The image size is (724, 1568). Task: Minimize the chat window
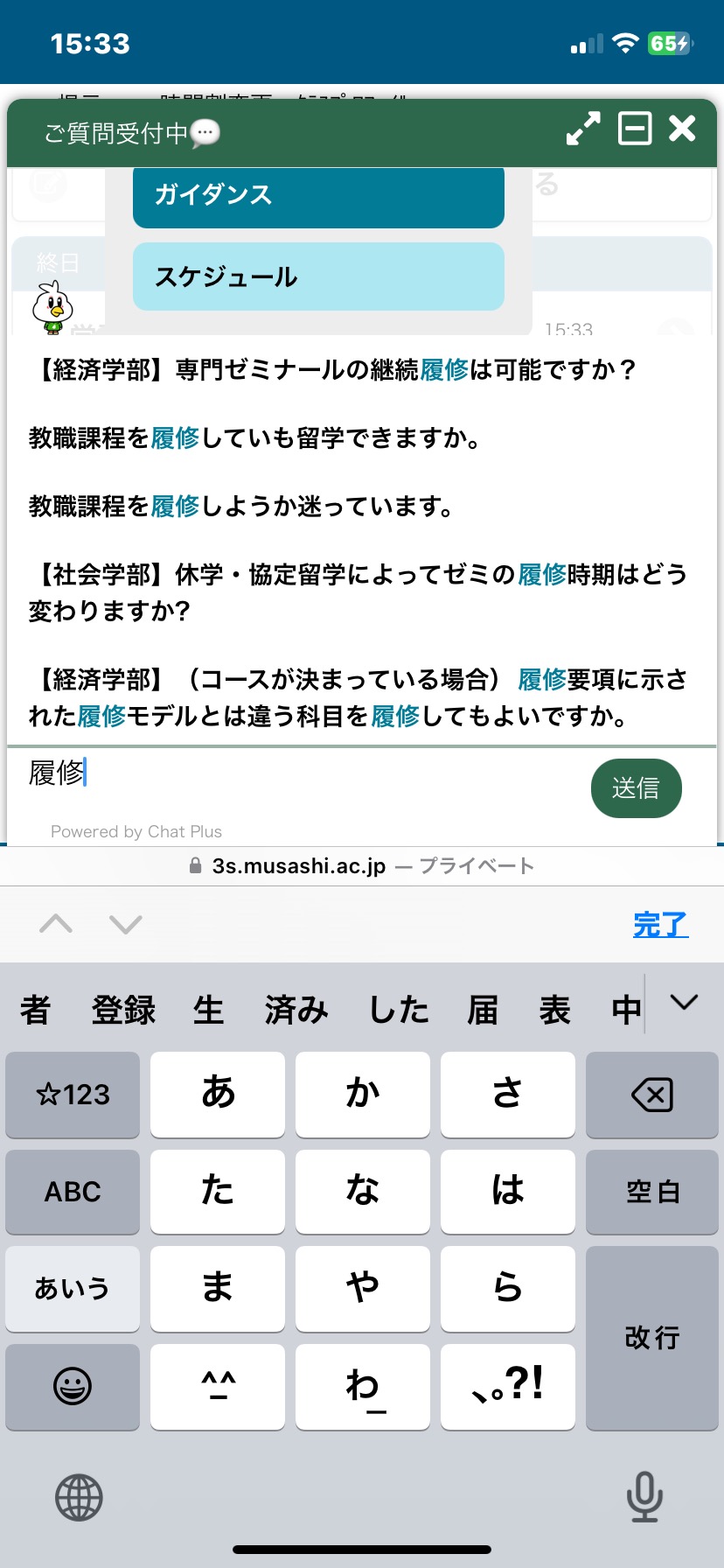click(x=635, y=129)
